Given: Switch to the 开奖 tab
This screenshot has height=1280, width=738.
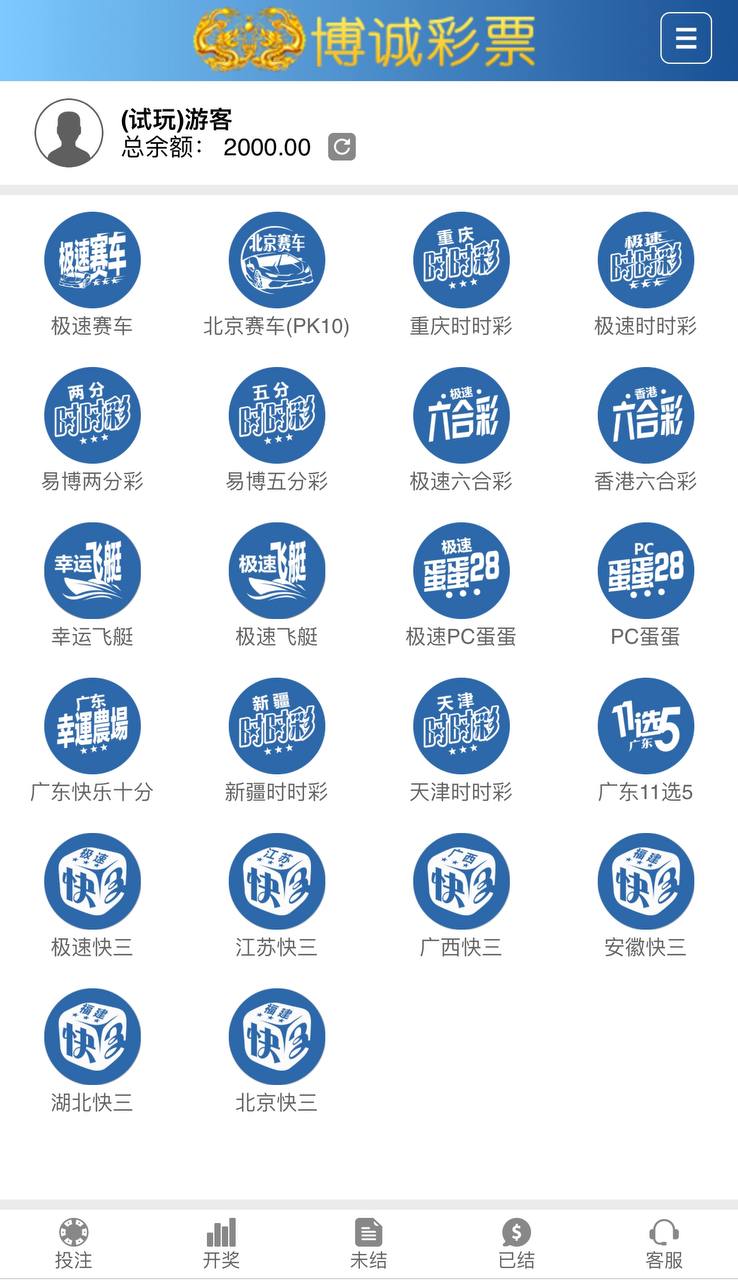Looking at the screenshot, I should point(221,1243).
